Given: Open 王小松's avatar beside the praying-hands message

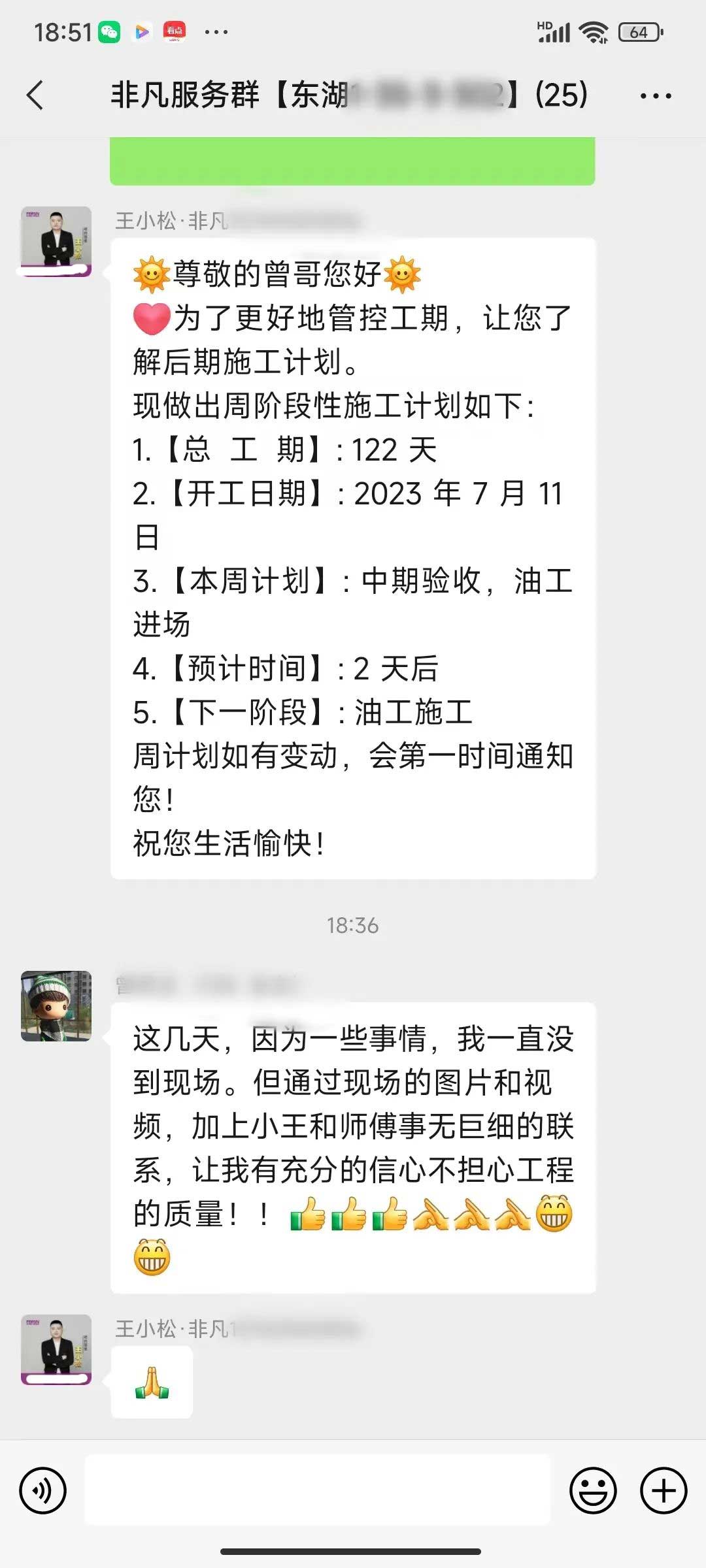Looking at the screenshot, I should [56, 1350].
